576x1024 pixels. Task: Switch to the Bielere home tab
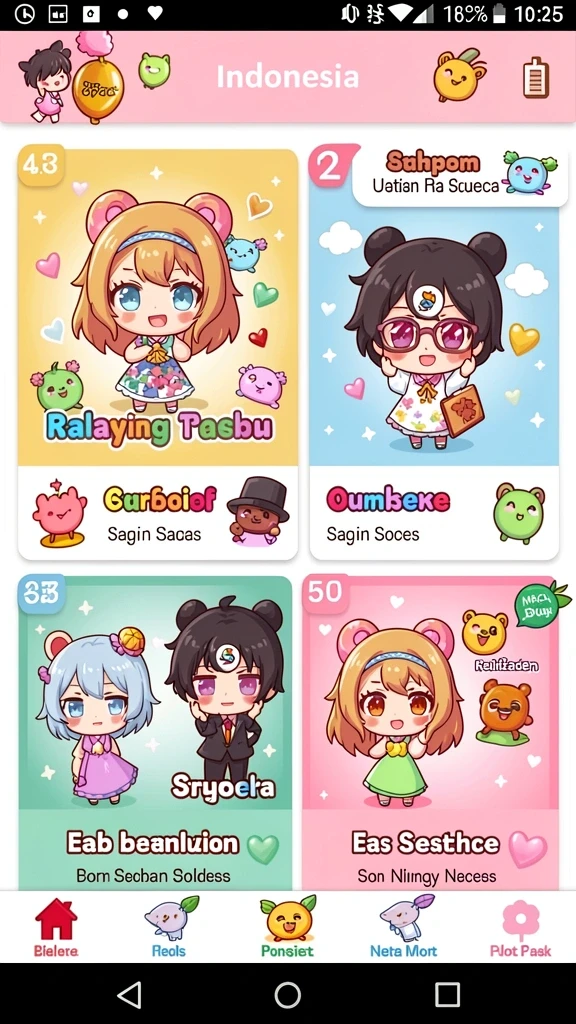click(x=56, y=927)
